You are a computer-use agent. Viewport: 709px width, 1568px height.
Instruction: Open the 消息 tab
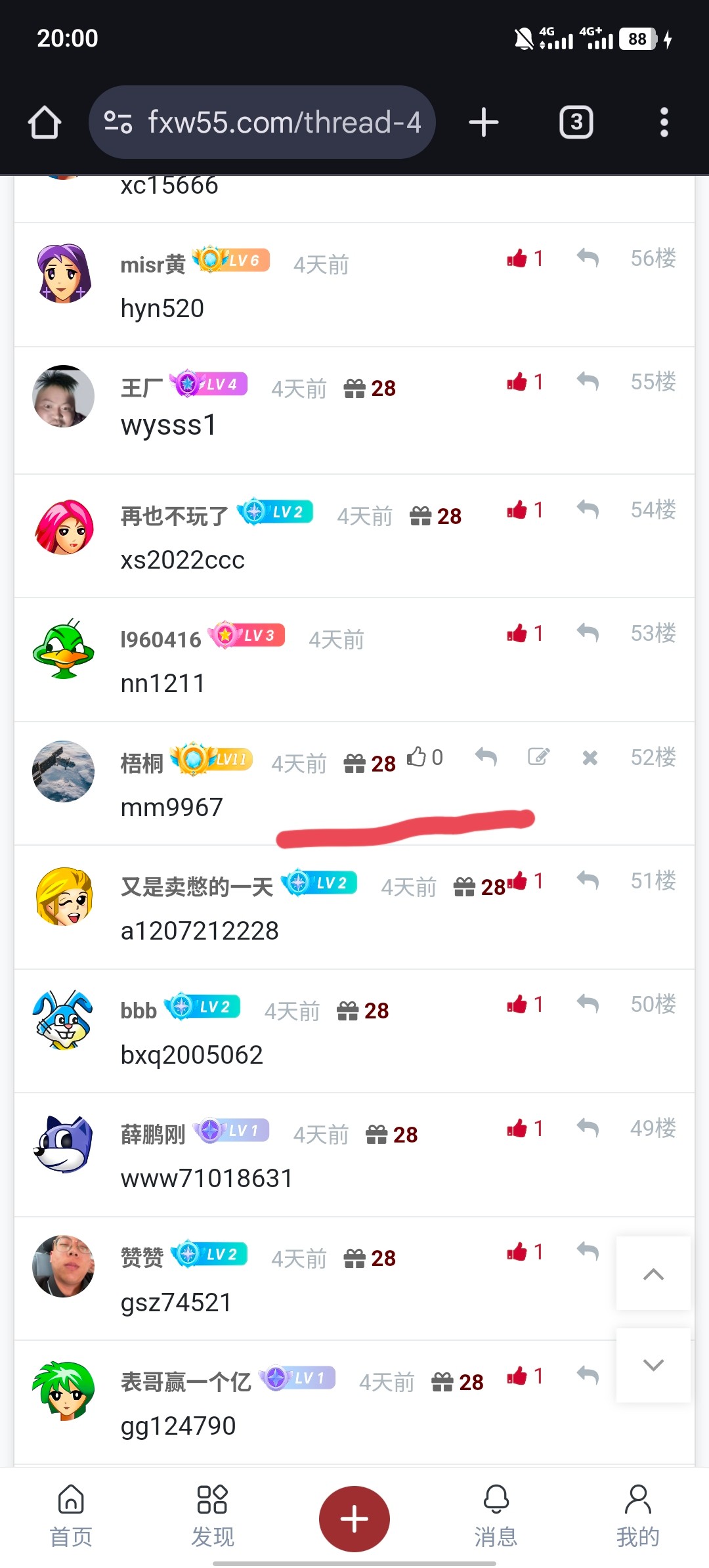[x=496, y=1516]
